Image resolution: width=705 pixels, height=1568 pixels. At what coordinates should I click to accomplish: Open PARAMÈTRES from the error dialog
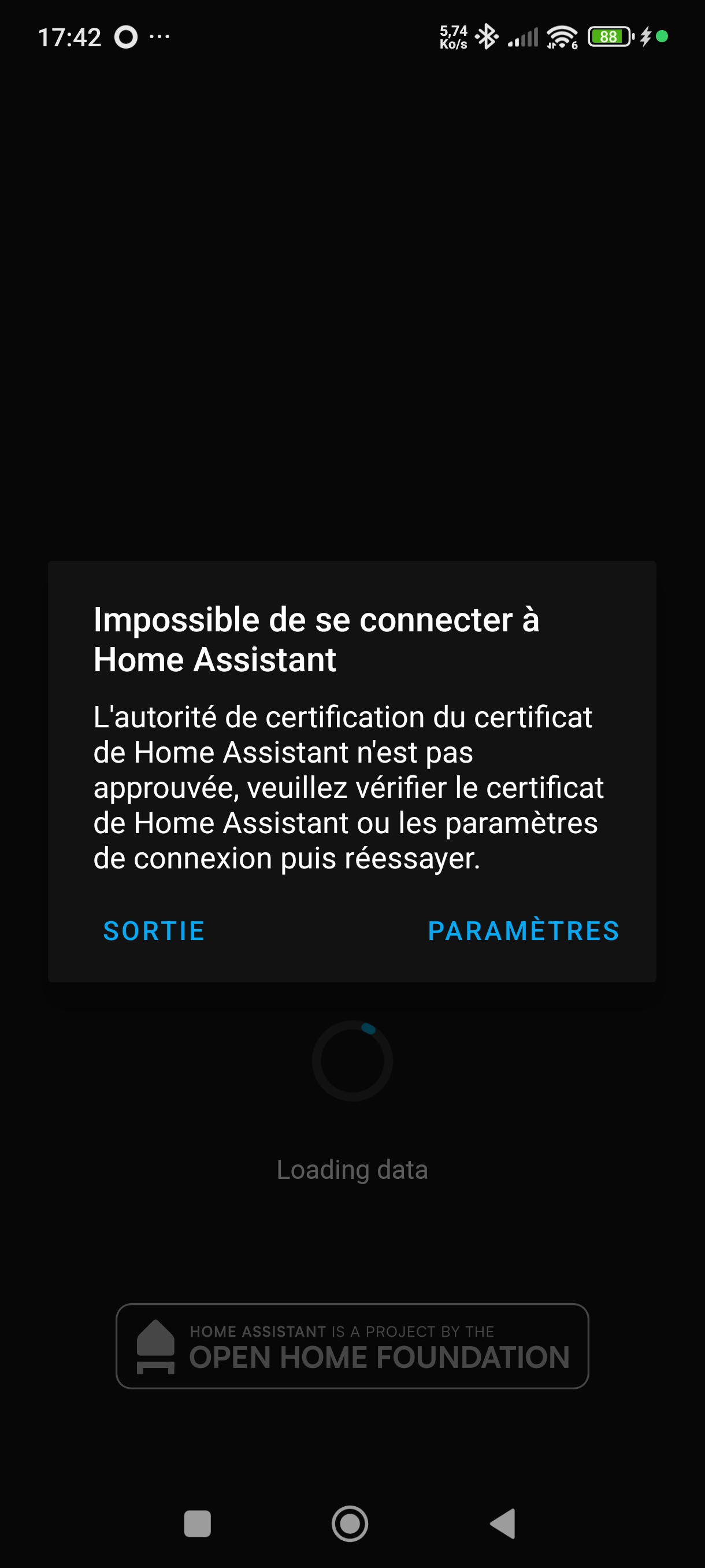[x=523, y=931]
